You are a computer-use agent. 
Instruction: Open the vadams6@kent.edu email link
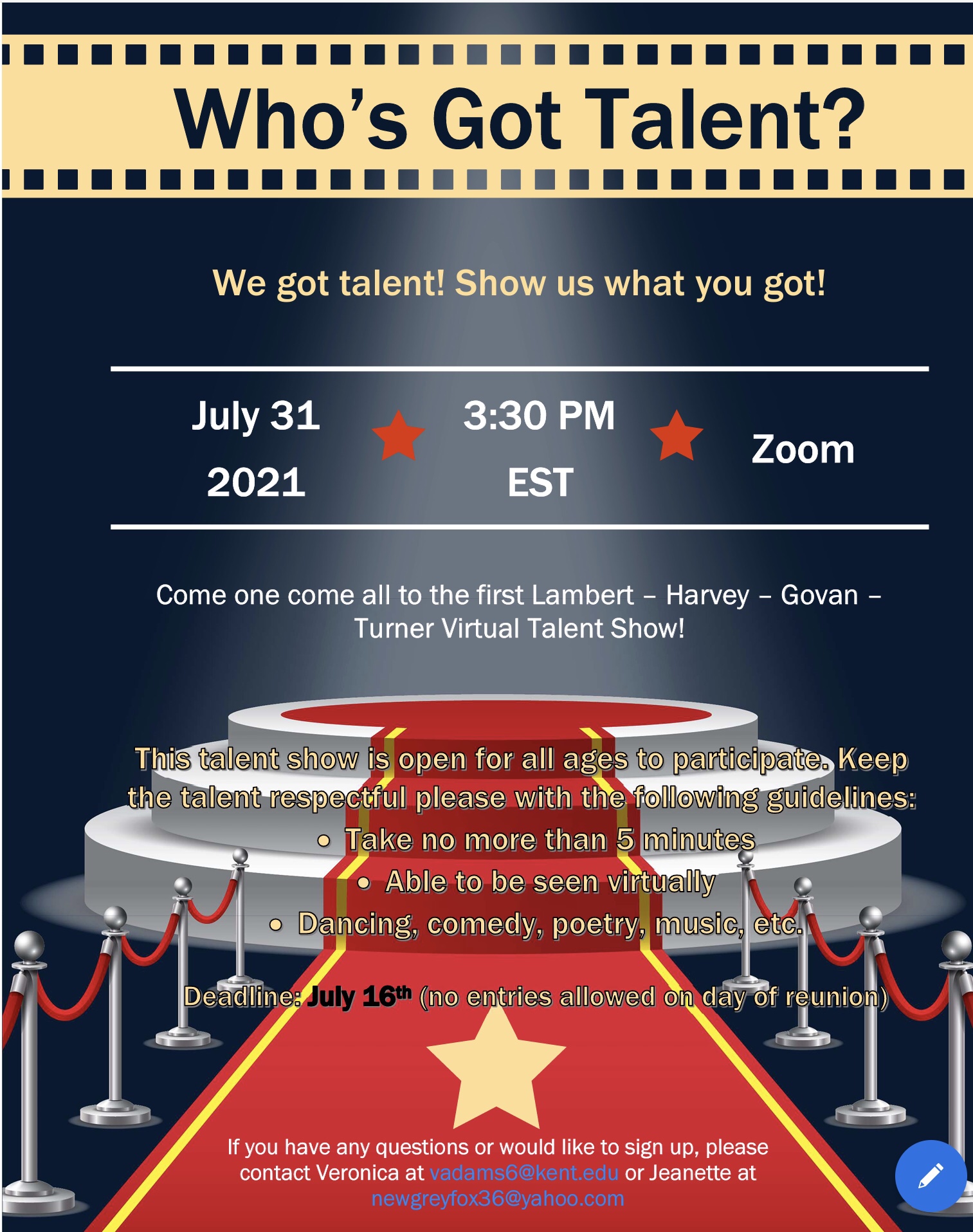523,1173
